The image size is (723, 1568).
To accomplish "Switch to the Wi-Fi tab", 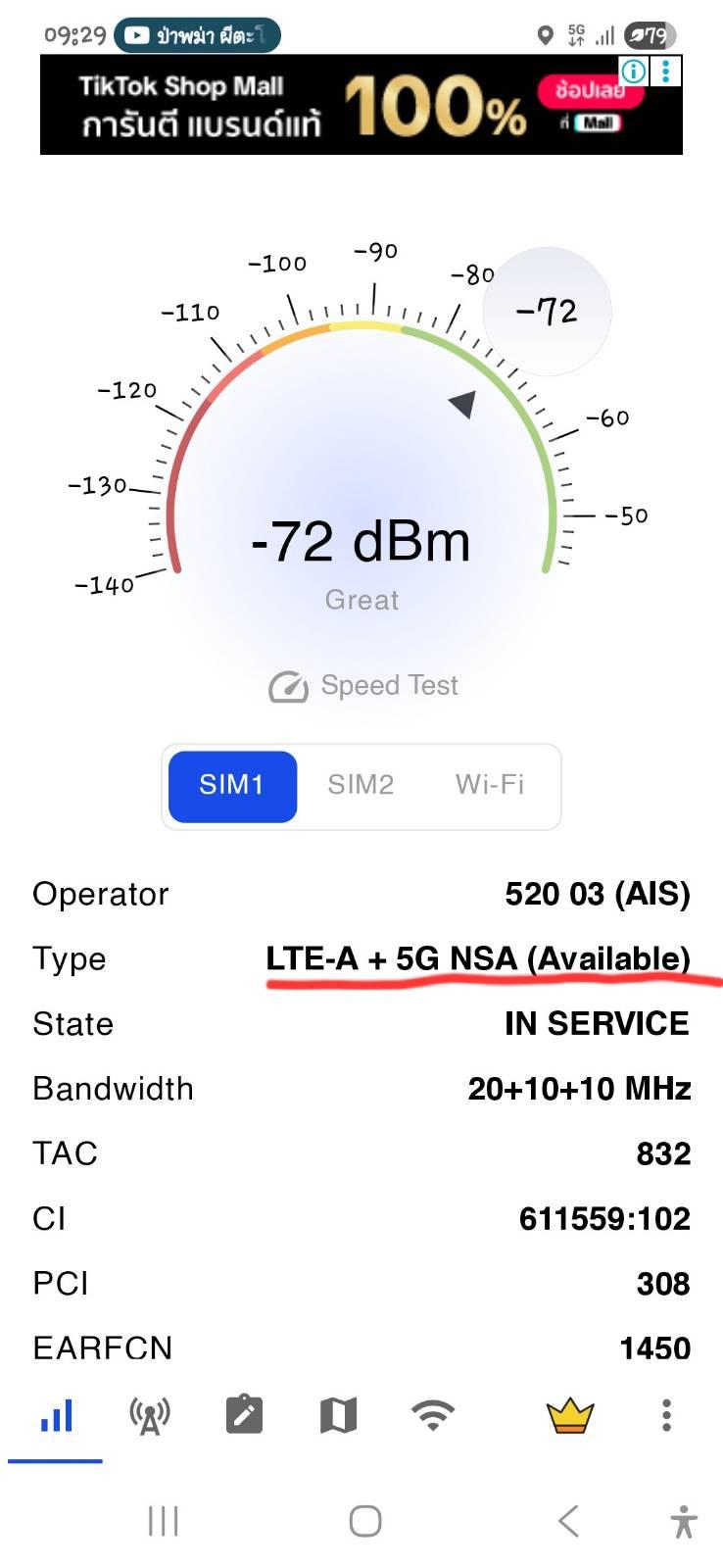I will (x=490, y=786).
